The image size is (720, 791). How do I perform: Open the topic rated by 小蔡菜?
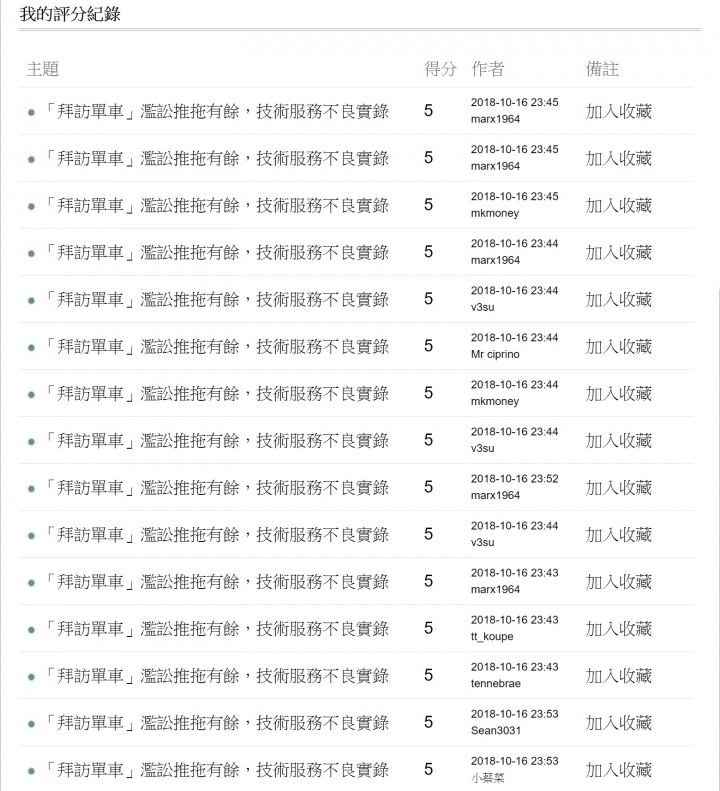(216, 770)
